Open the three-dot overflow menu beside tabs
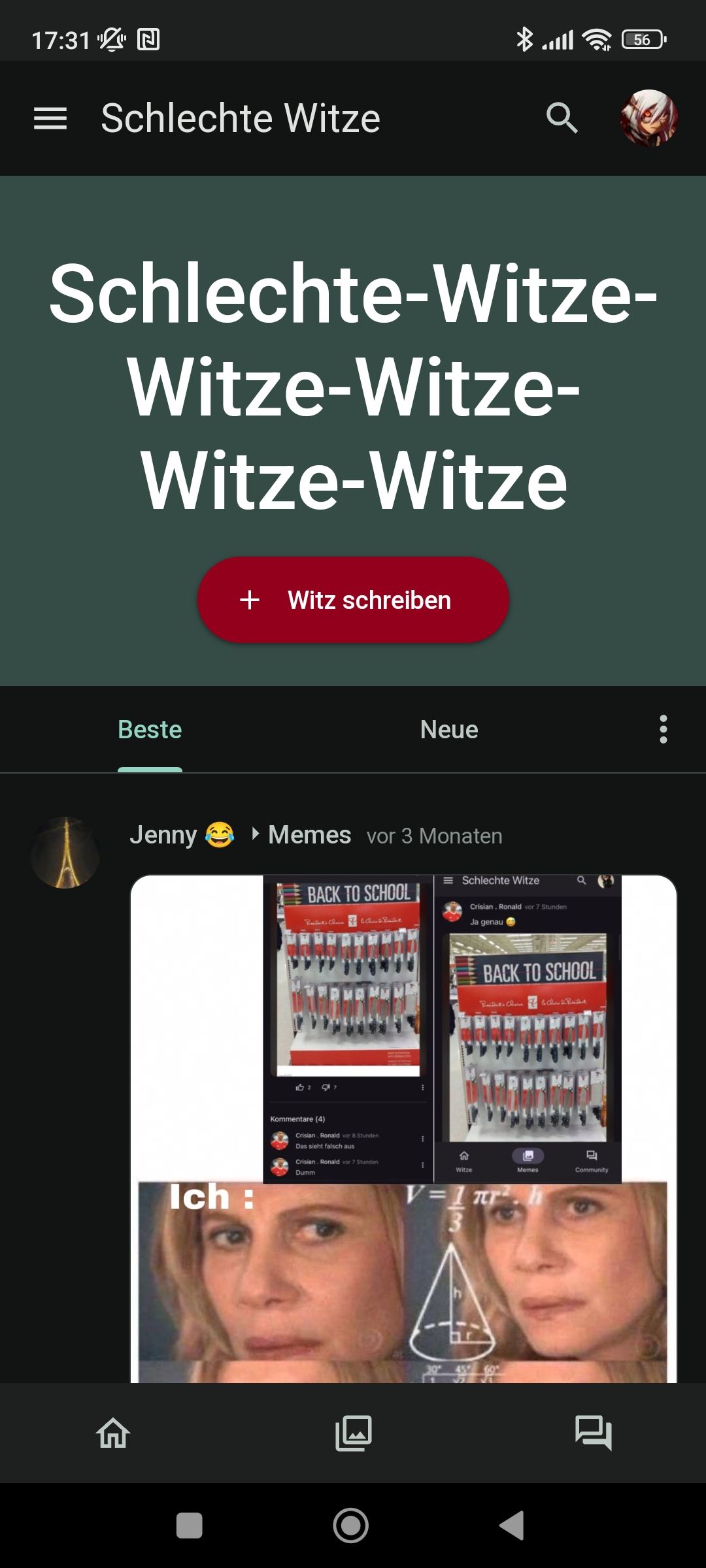706x1568 pixels. point(664,729)
